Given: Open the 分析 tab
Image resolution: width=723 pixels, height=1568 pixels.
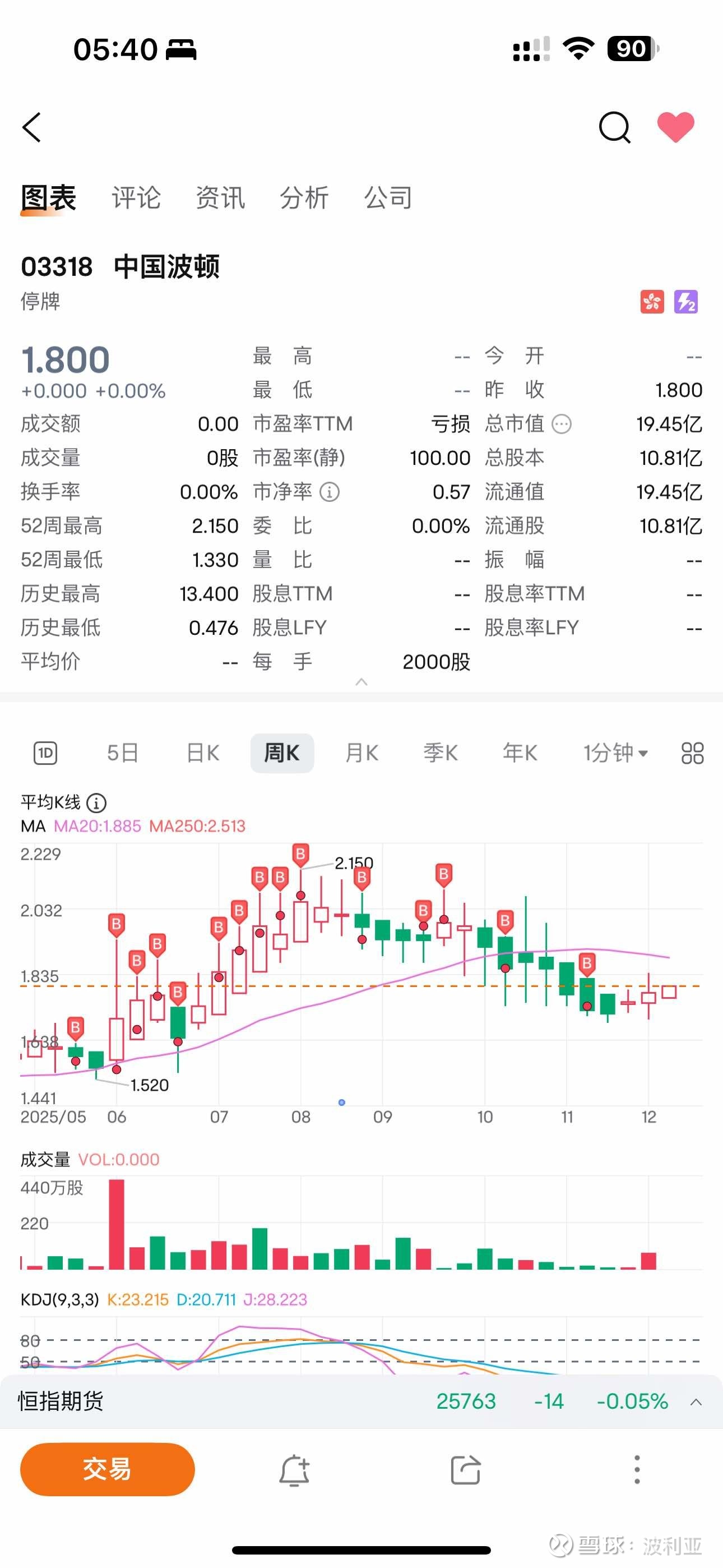Looking at the screenshot, I should [x=304, y=198].
